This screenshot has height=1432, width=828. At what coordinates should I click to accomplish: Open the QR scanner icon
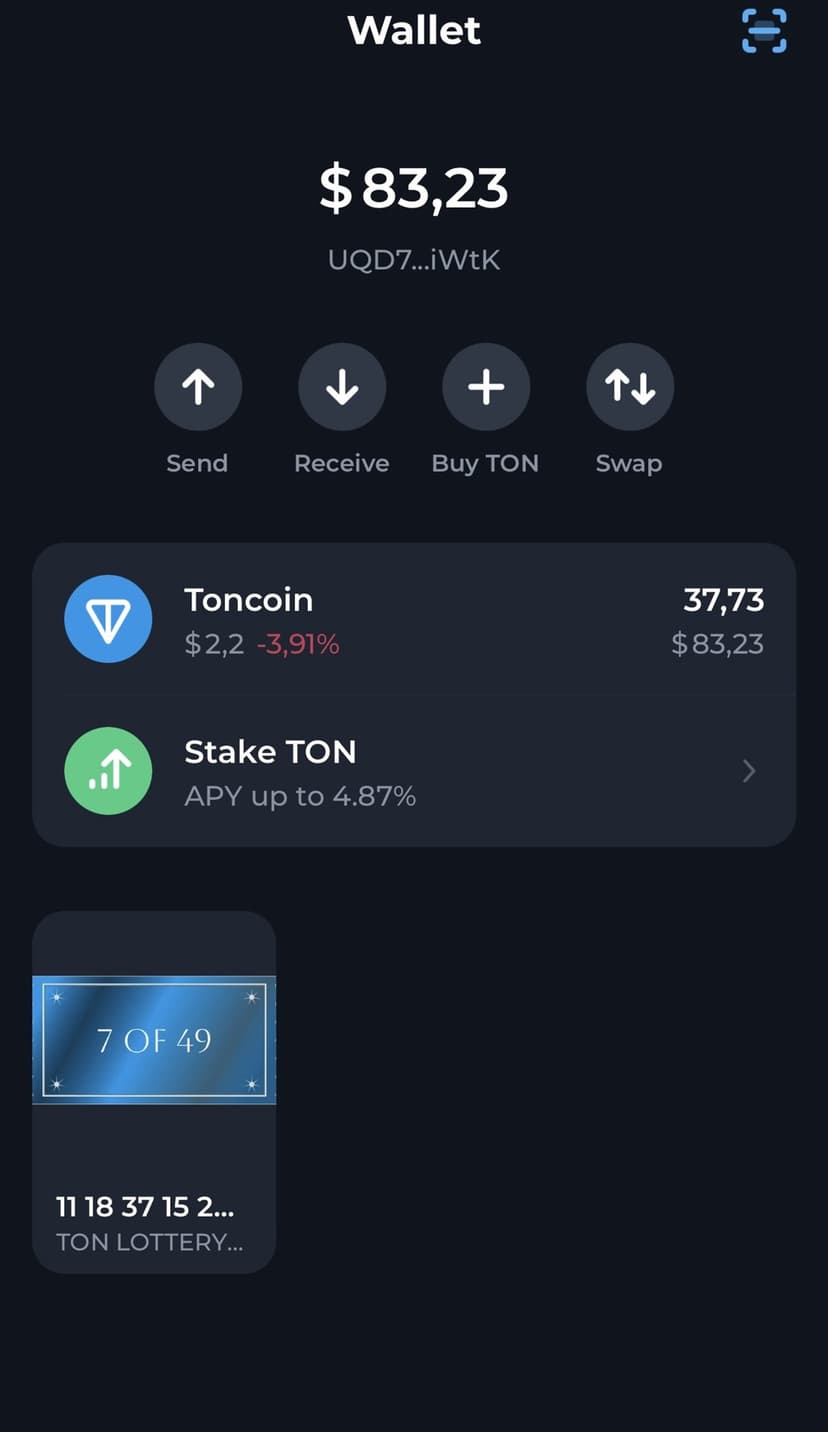coord(764,31)
